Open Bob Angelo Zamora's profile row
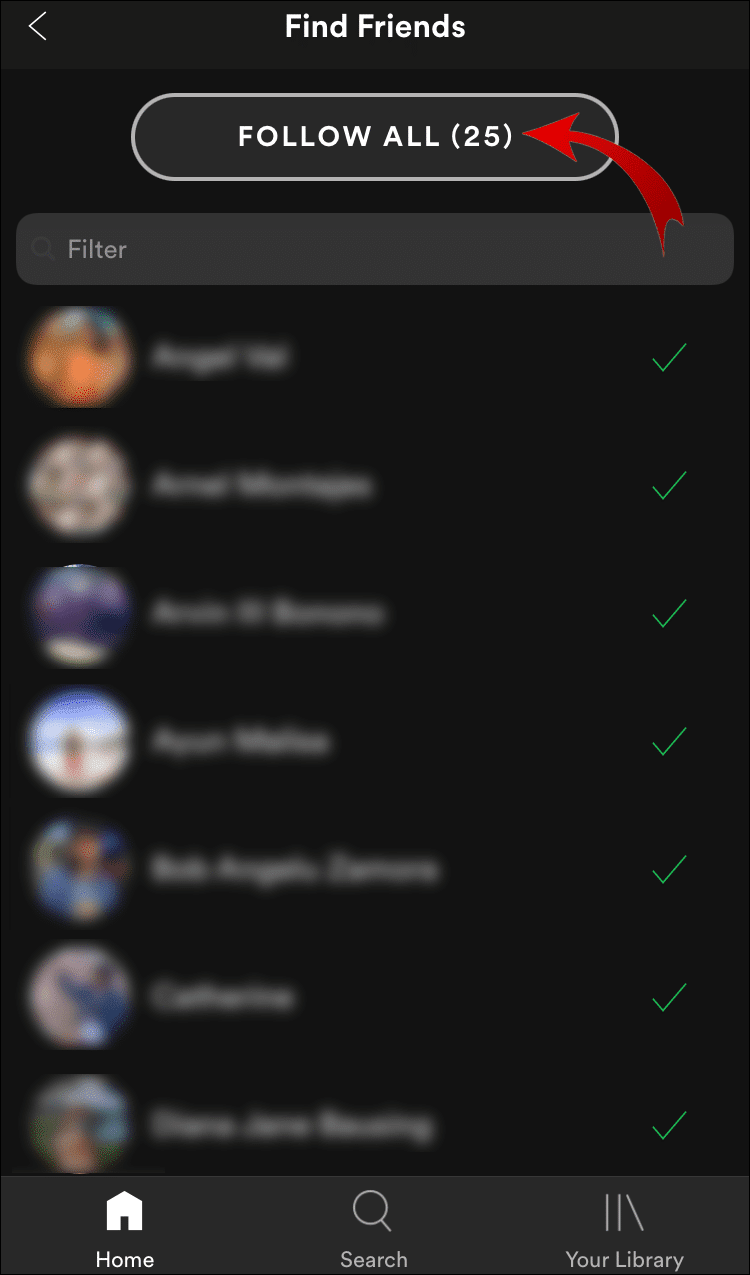 pos(295,869)
